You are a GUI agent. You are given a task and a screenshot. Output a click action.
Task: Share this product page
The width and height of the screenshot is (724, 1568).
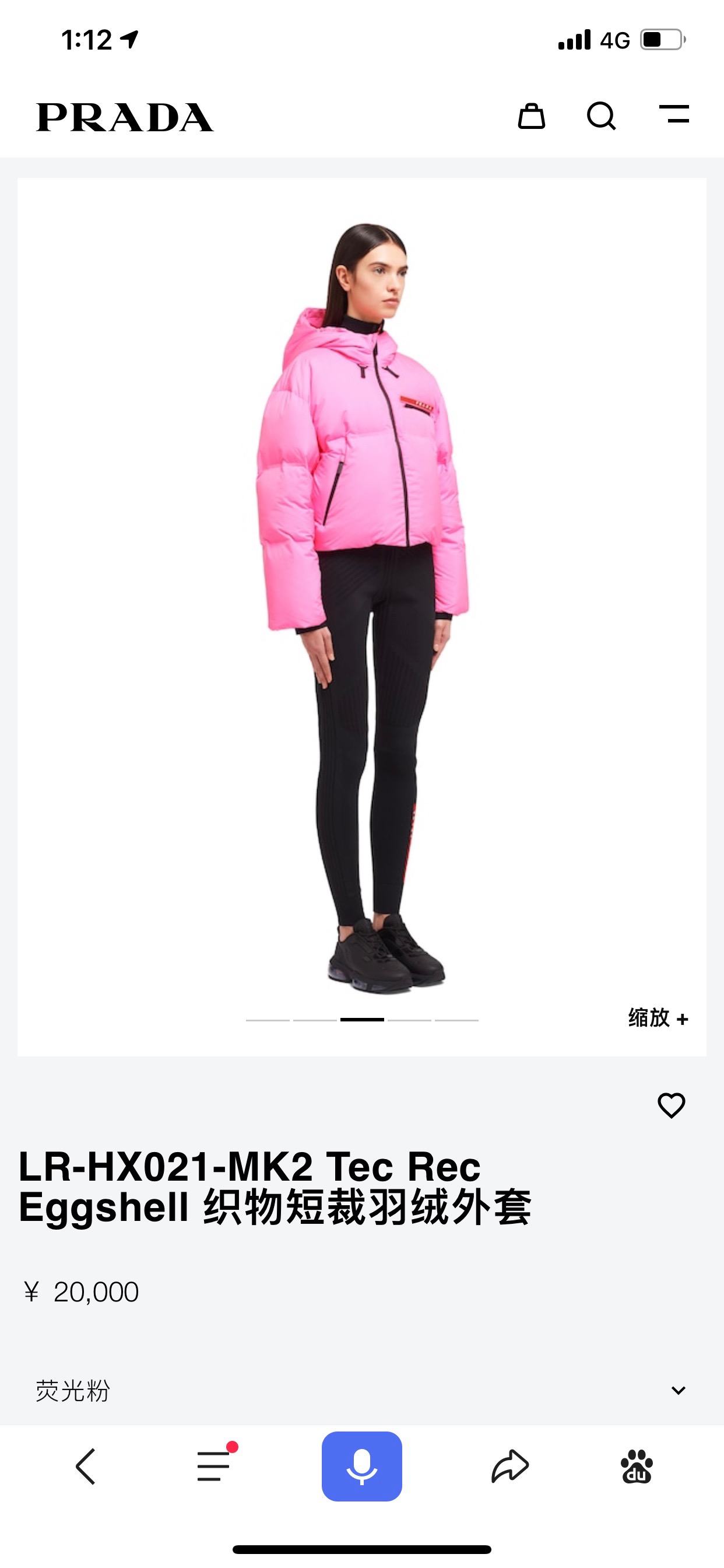[510, 1466]
